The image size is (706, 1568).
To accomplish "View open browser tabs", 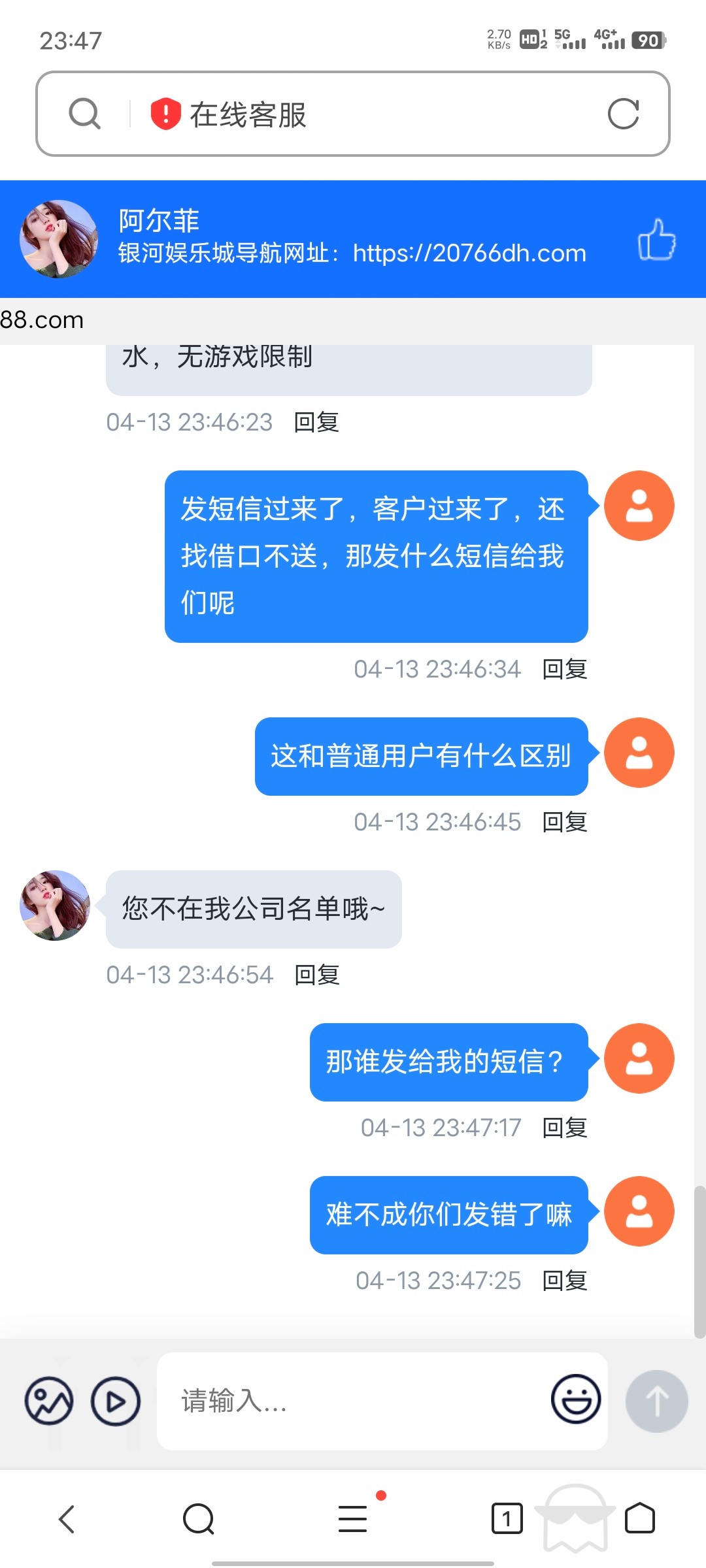I will pos(507,1519).
